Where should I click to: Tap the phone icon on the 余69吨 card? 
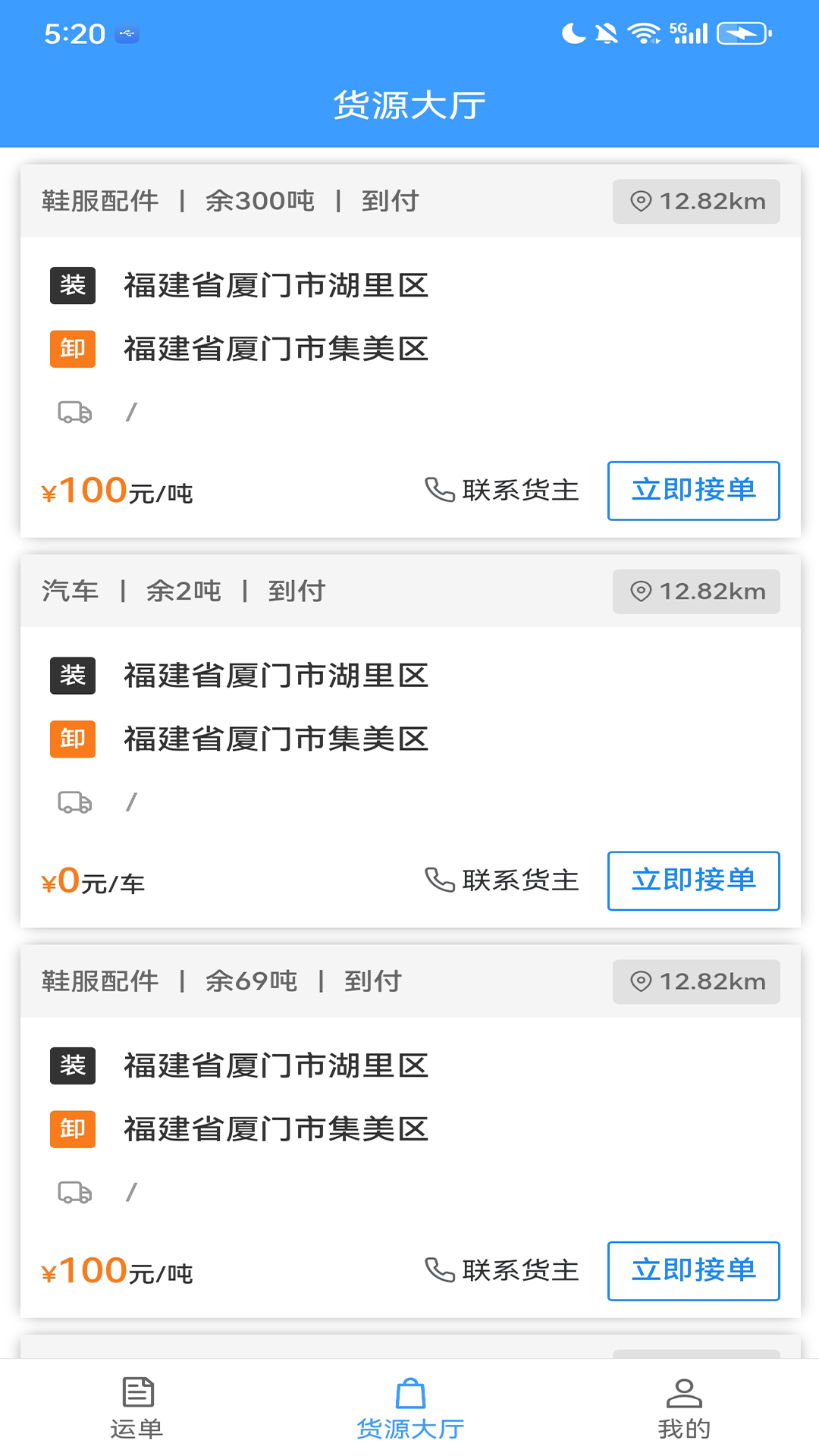coord(438,1271)
